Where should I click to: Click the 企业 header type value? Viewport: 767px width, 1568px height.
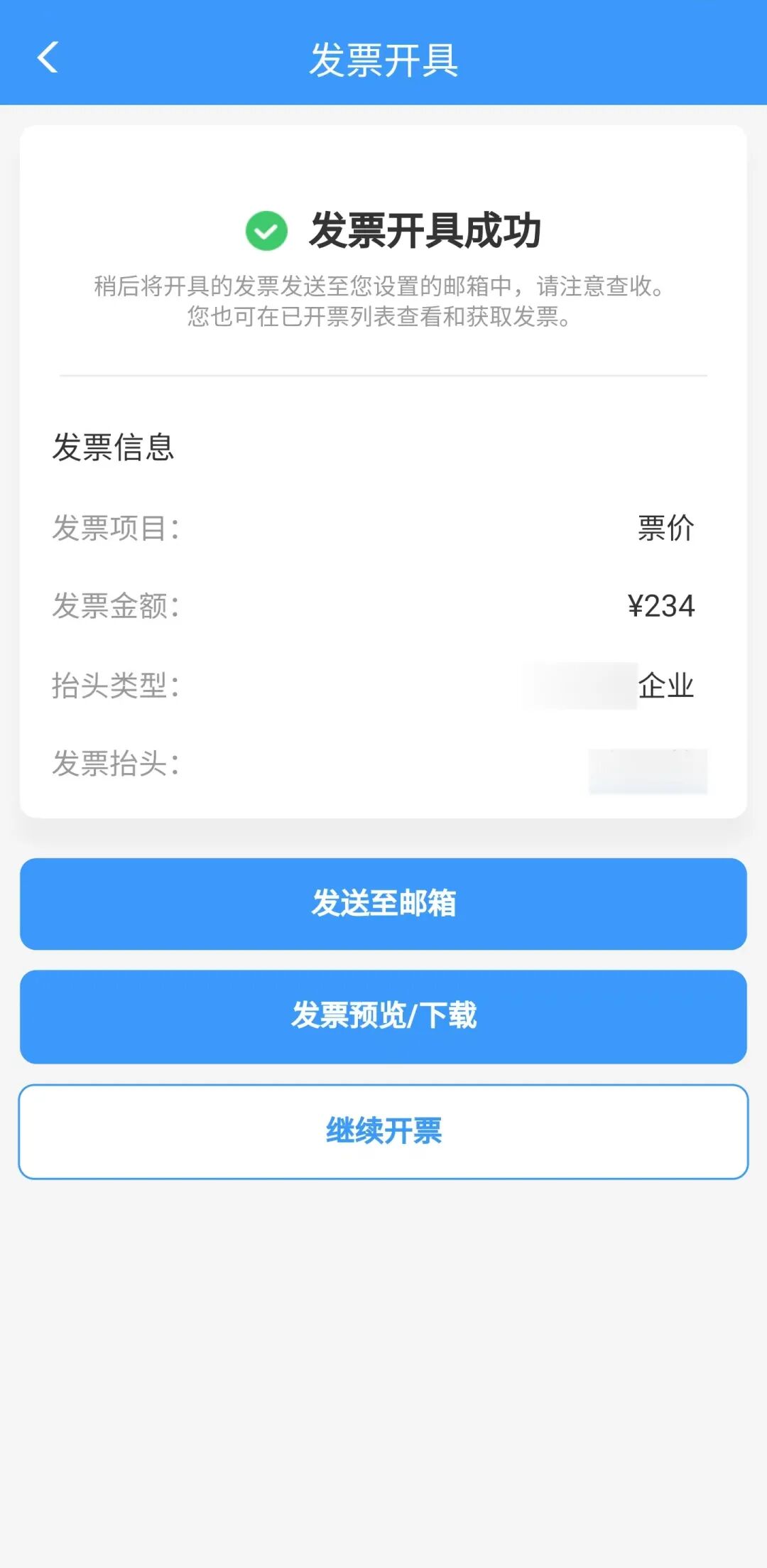click(666, 685)
